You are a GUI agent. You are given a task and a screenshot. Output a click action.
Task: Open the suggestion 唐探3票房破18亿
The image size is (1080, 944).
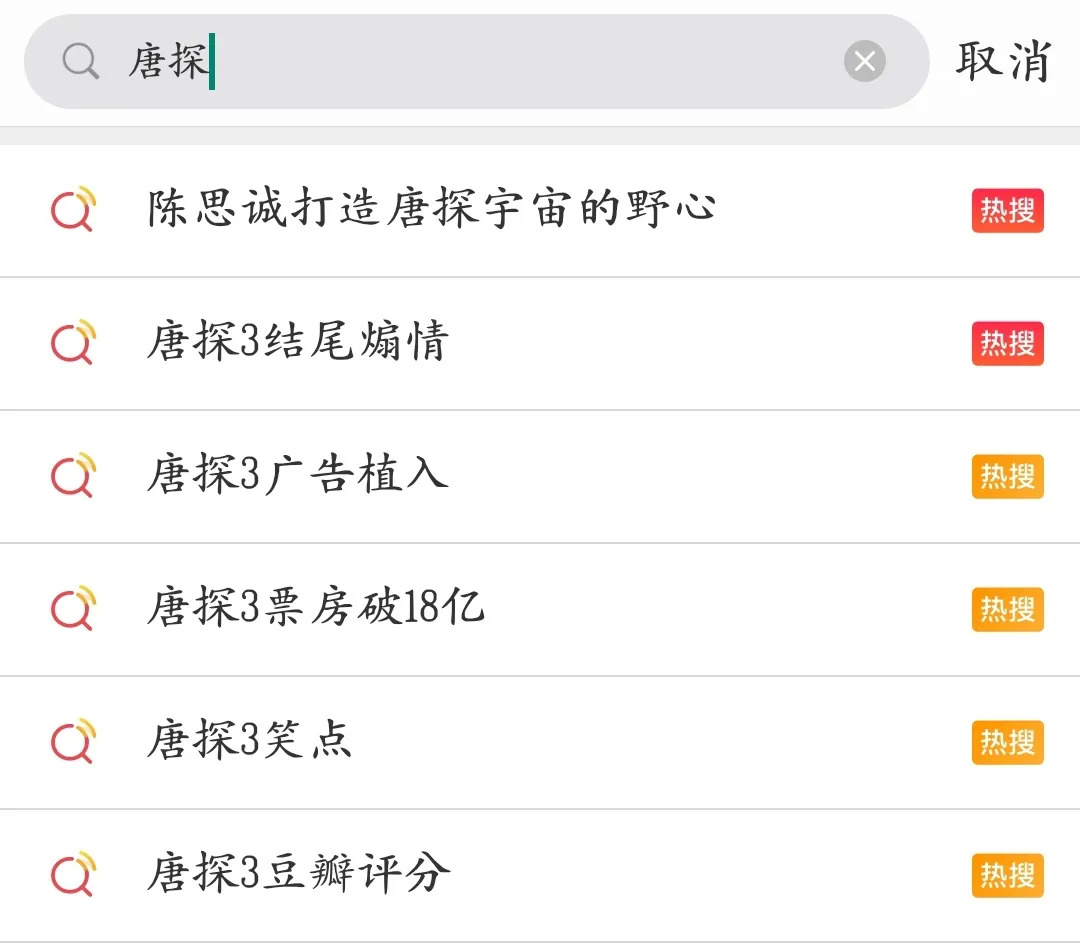click(x=316, y=609)
